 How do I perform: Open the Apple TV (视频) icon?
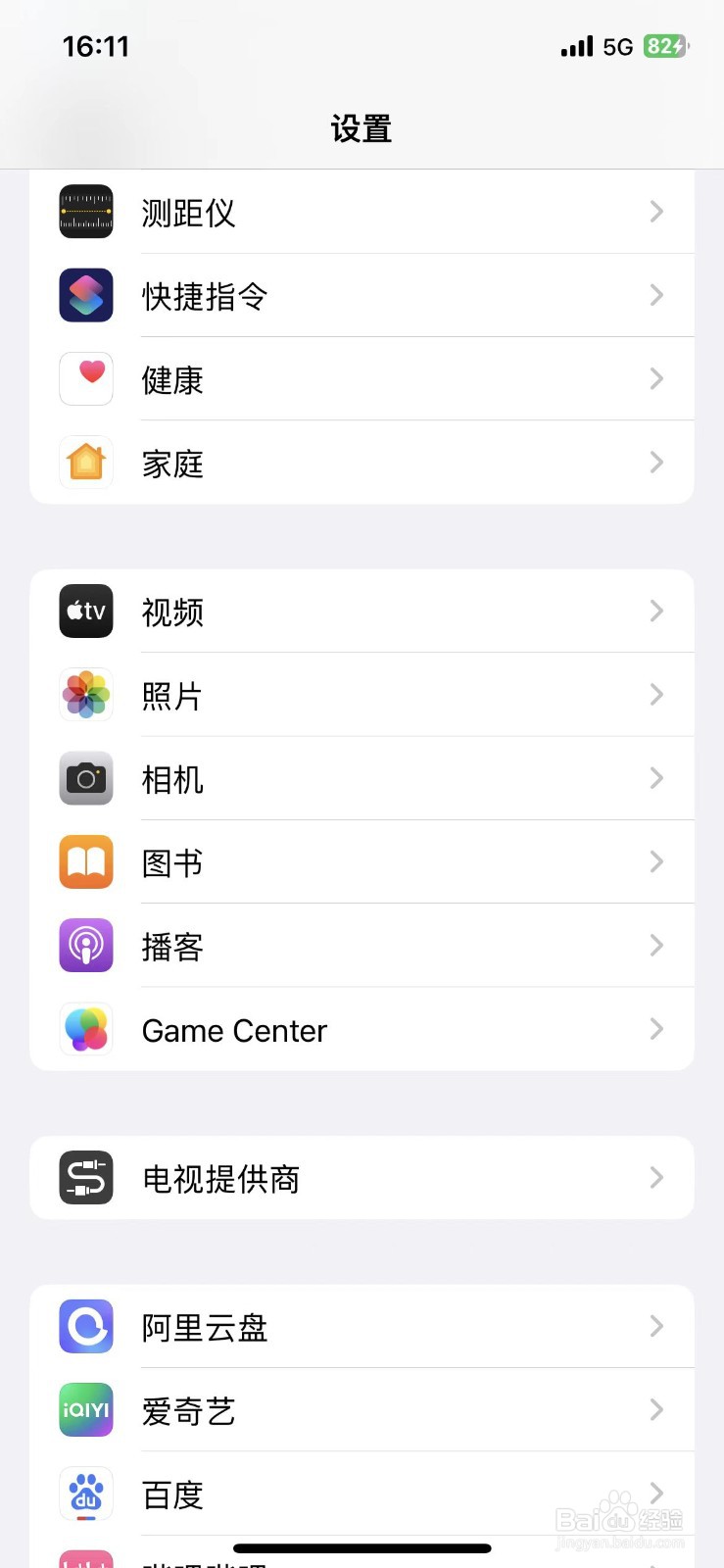(x=85, y=611)
